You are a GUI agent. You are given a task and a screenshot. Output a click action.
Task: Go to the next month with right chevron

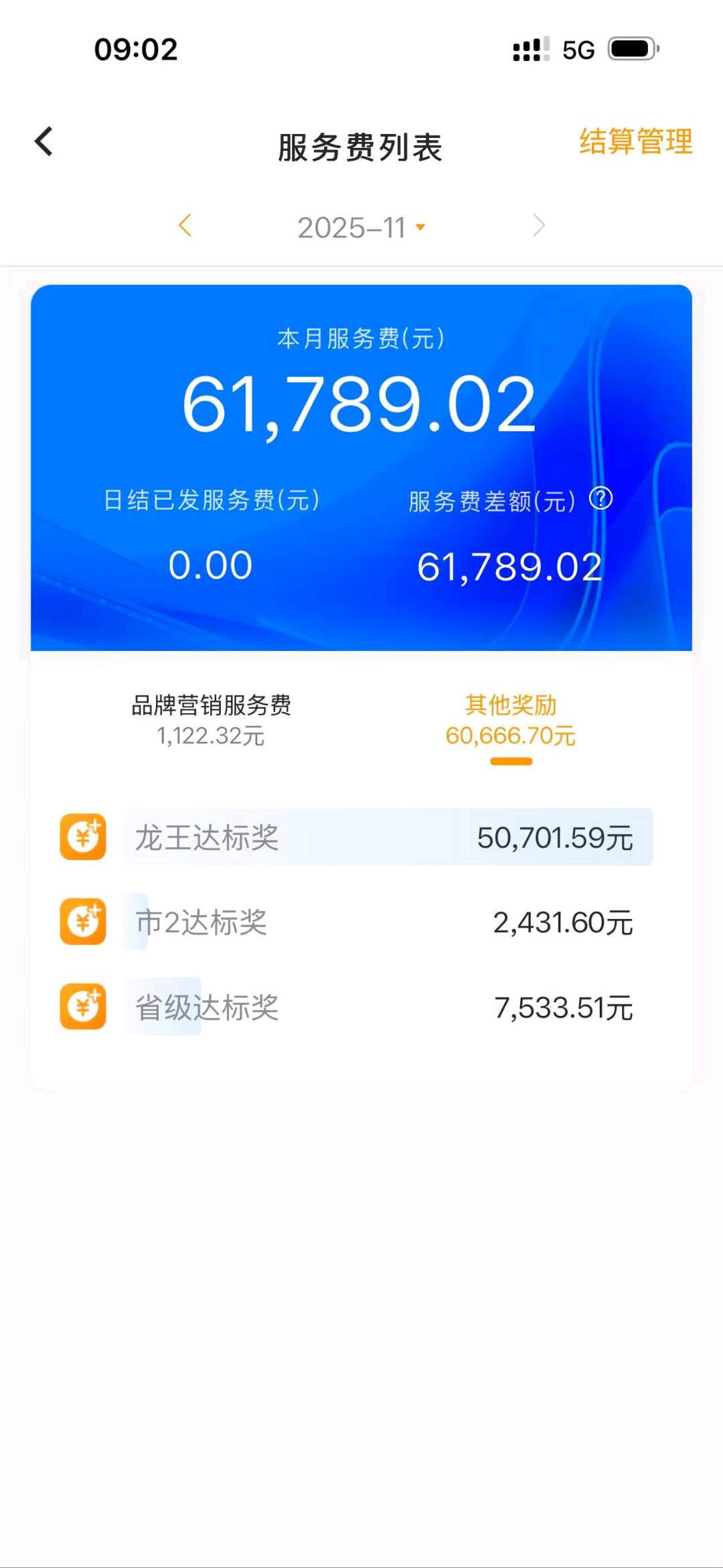click(x=538, y=227)
